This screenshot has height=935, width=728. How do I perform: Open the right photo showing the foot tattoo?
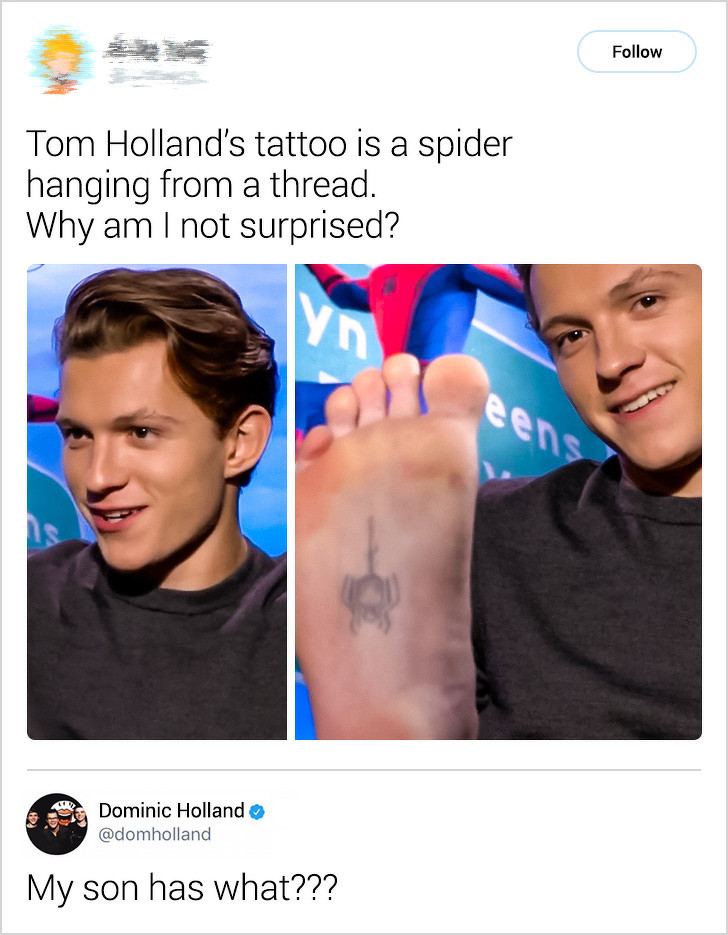498,501
